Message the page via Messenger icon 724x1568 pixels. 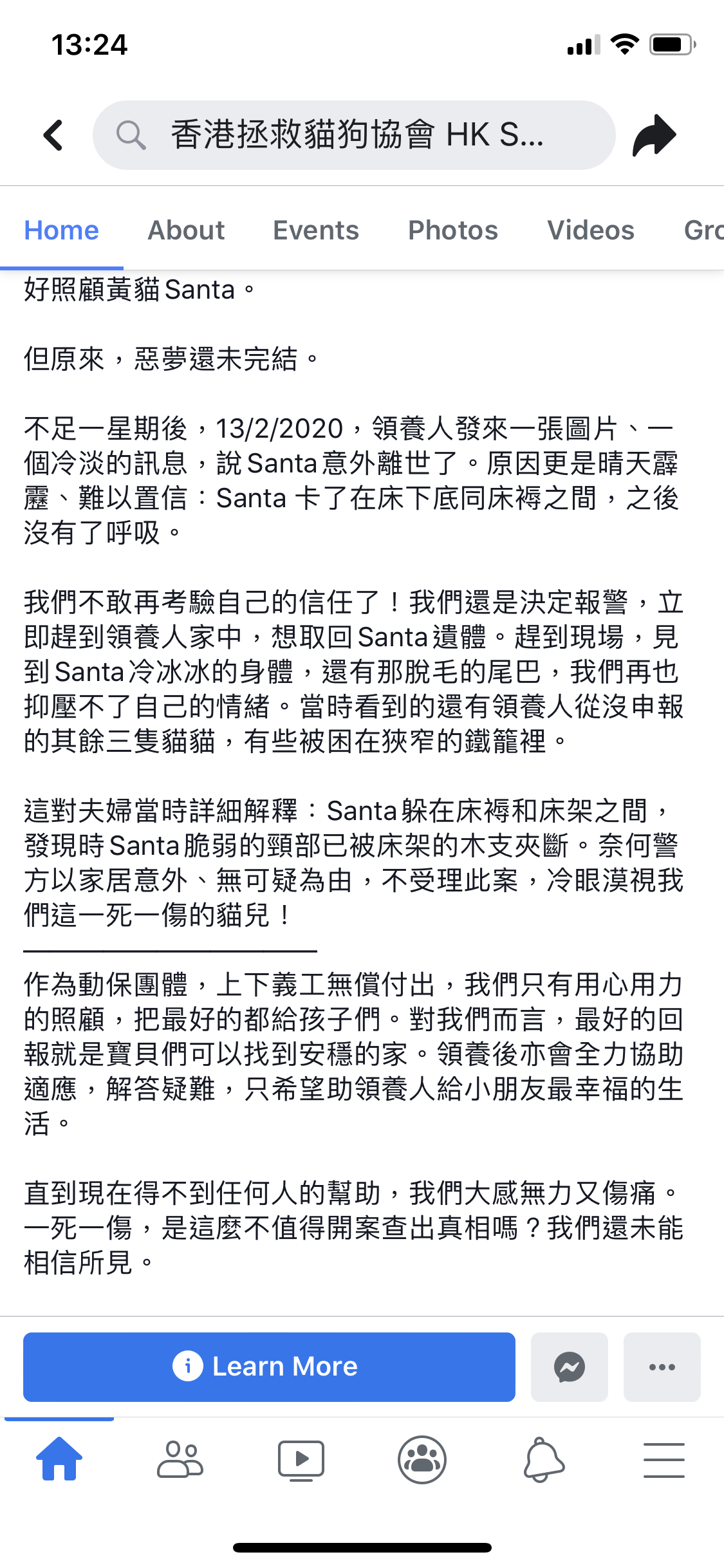[569, 1367]
